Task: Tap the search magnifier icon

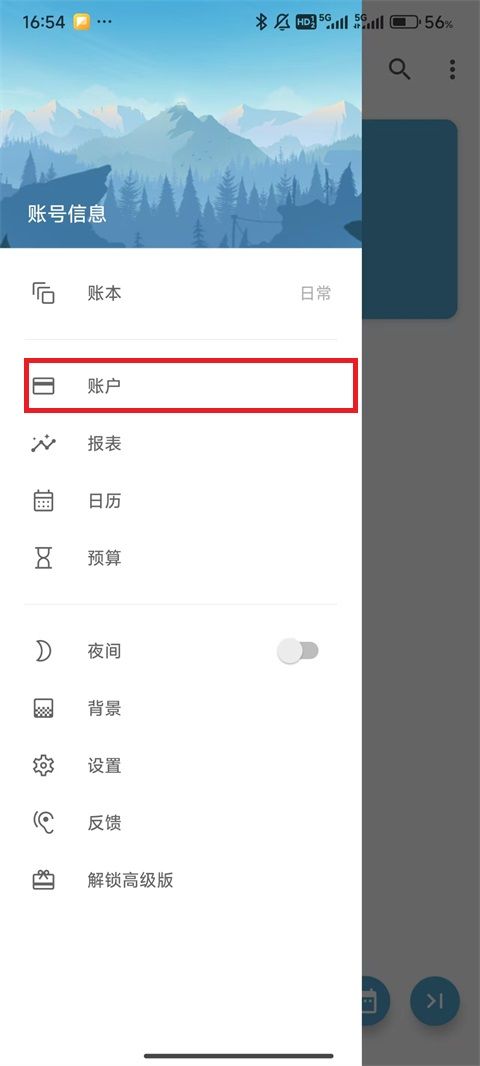Action: (x=400, y=69)
